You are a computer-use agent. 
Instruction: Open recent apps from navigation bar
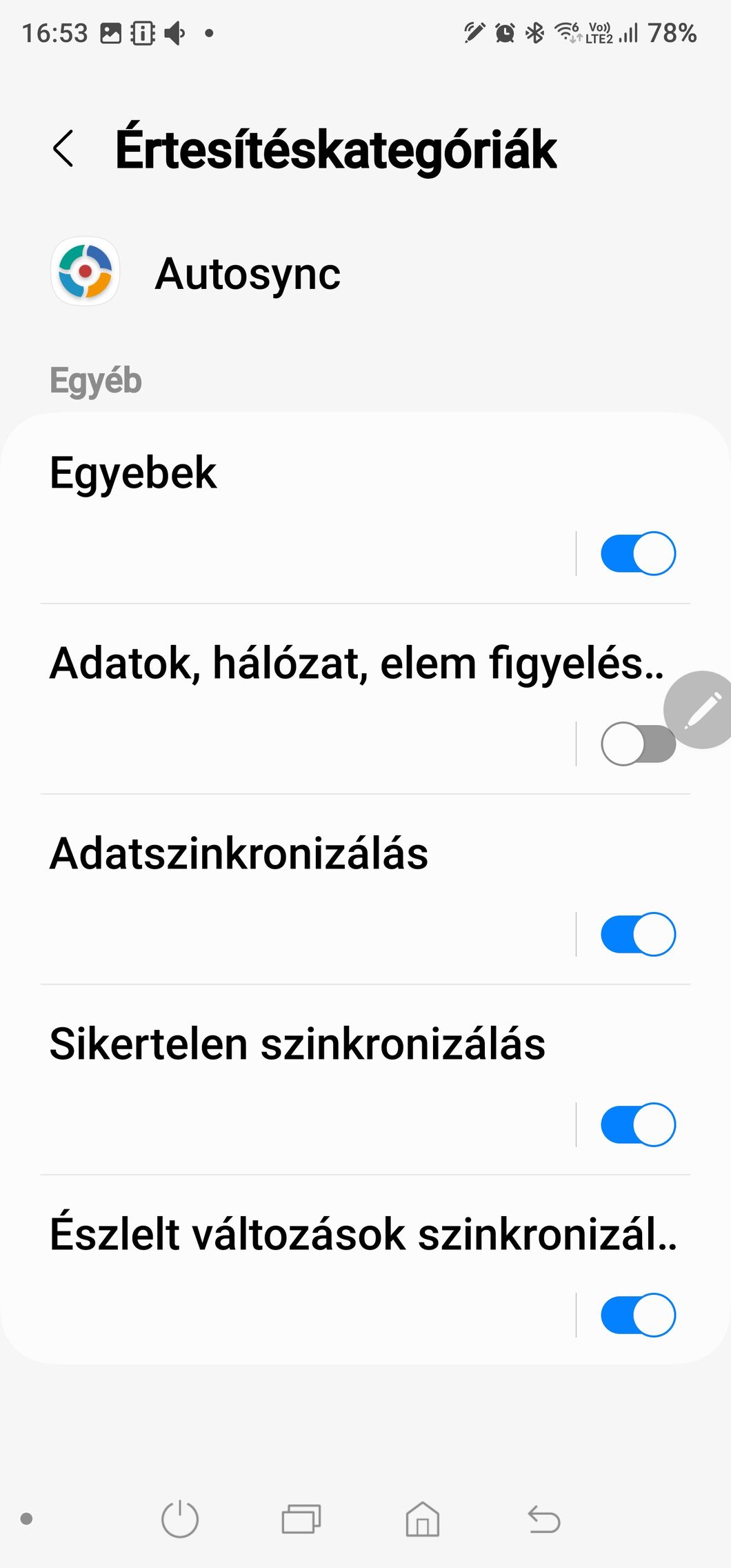[x=301, y=1519]
